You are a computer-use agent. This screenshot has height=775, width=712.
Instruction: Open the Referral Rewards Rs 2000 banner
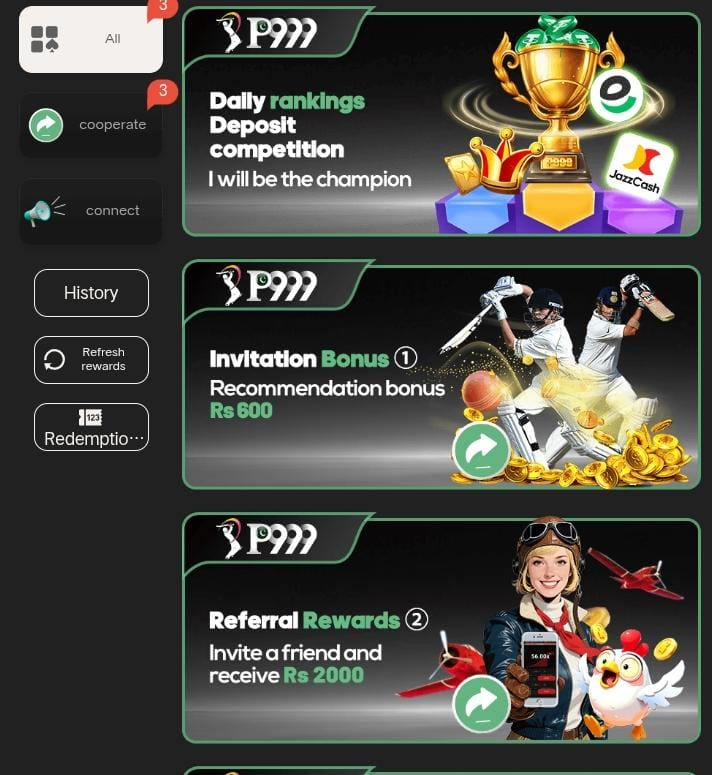pyautogui.click(x=441, y=630)
